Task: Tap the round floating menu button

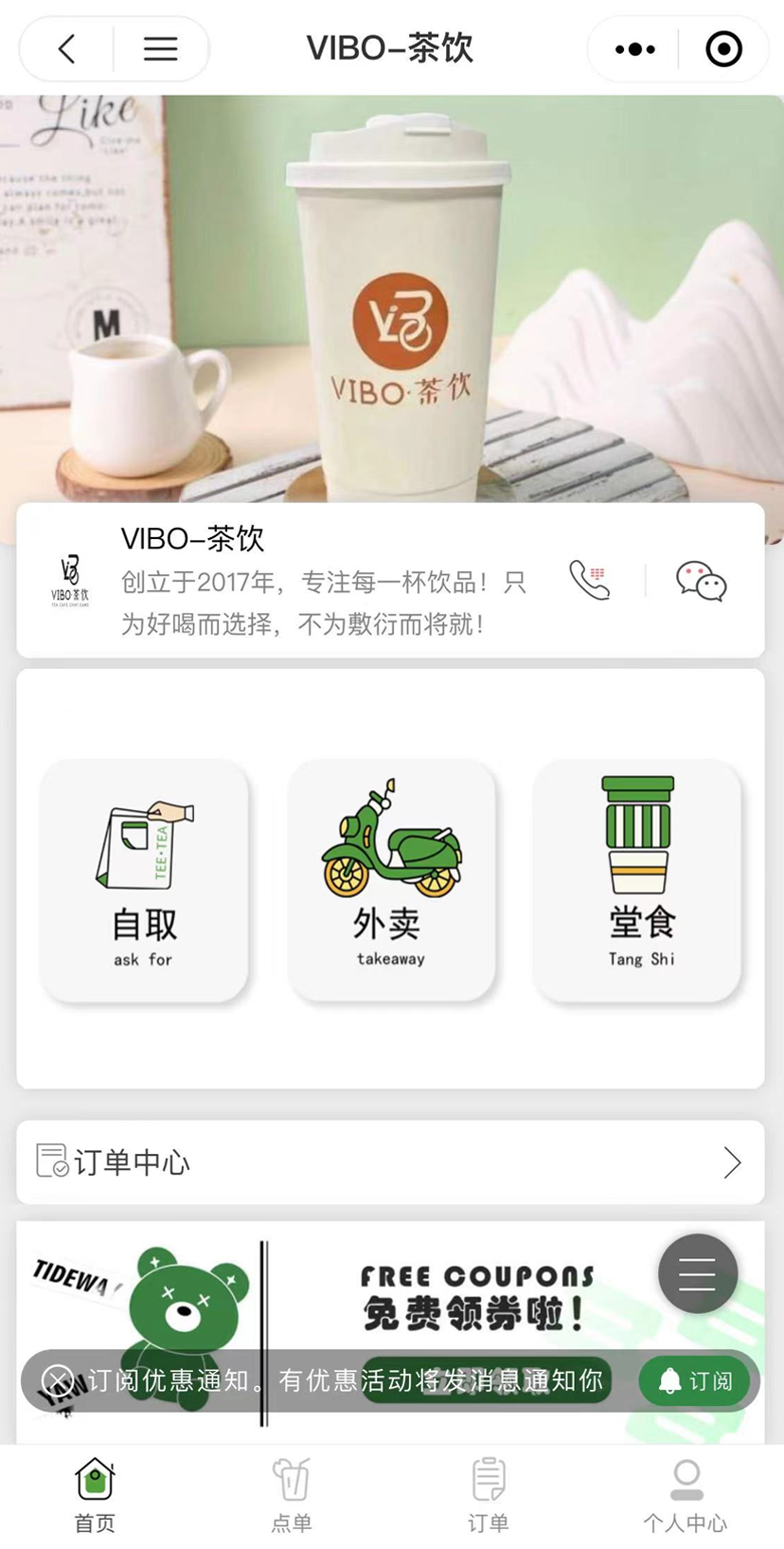Action: pos(698,1274)
